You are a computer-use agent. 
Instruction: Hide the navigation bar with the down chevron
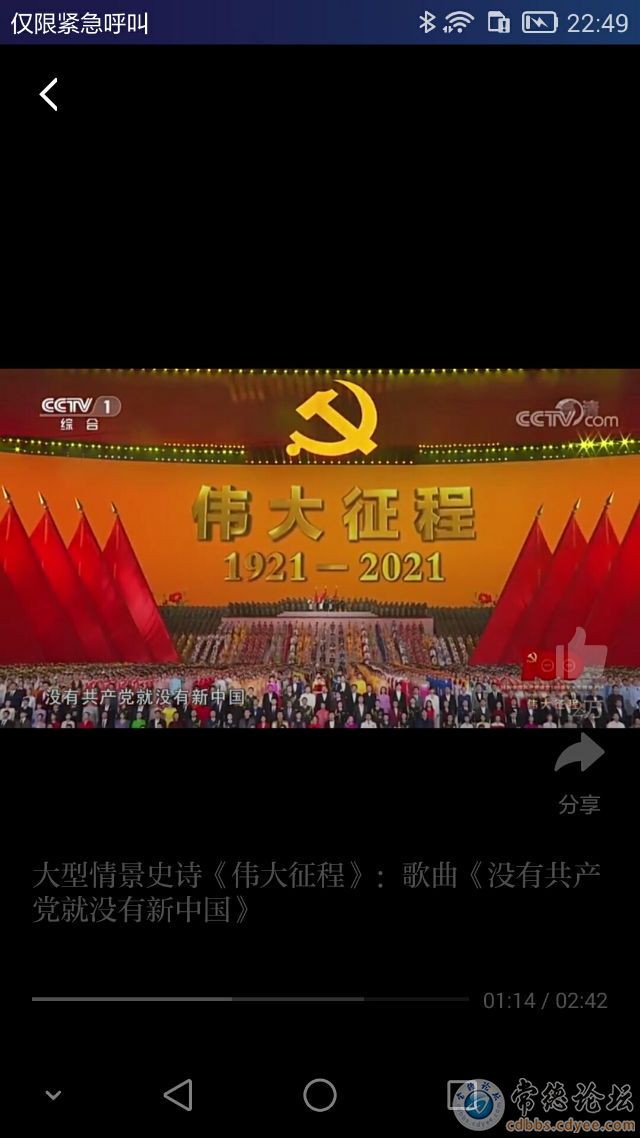[54, 1095]
